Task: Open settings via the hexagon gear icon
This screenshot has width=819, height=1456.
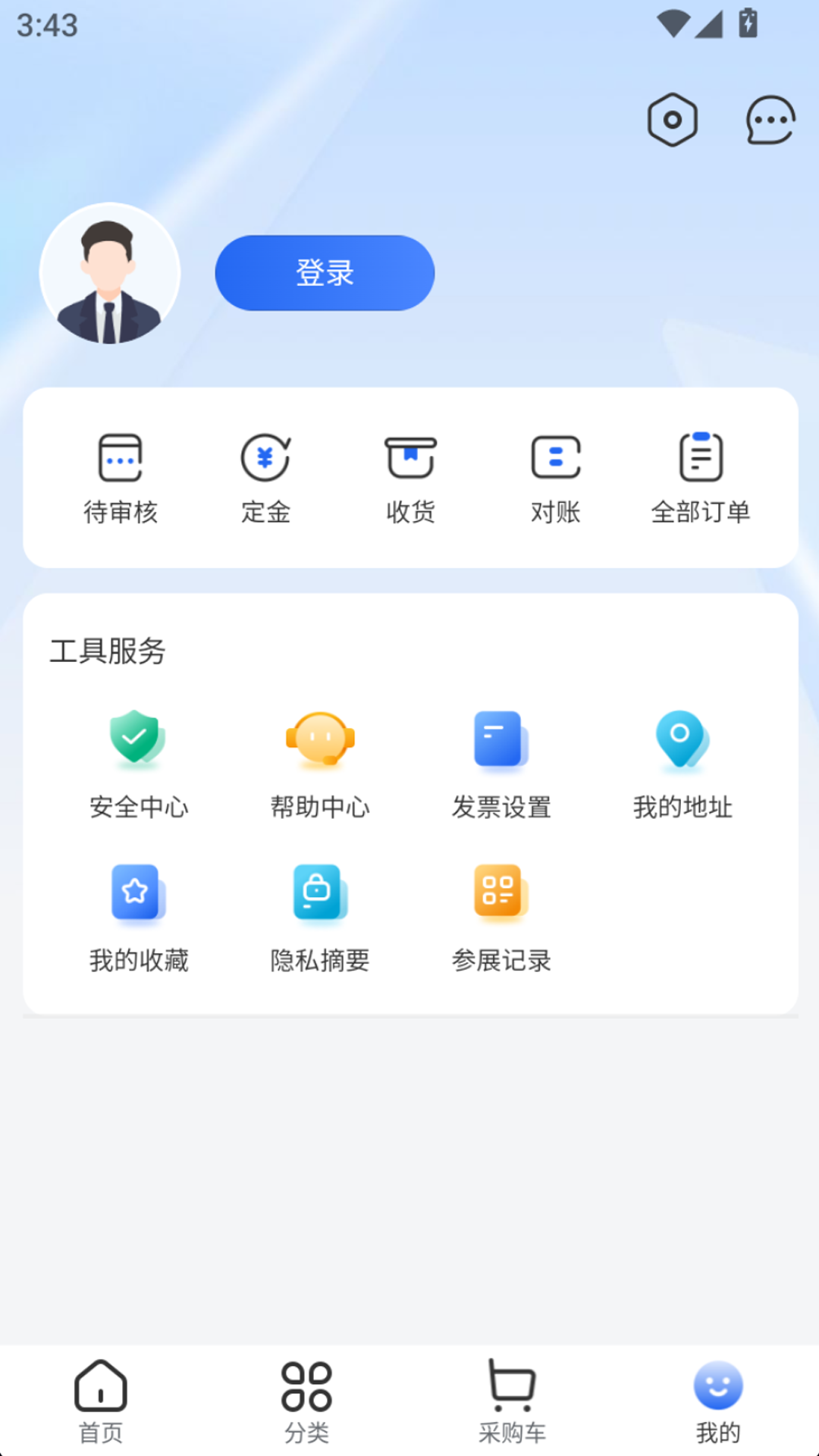Action: (672, 120)
